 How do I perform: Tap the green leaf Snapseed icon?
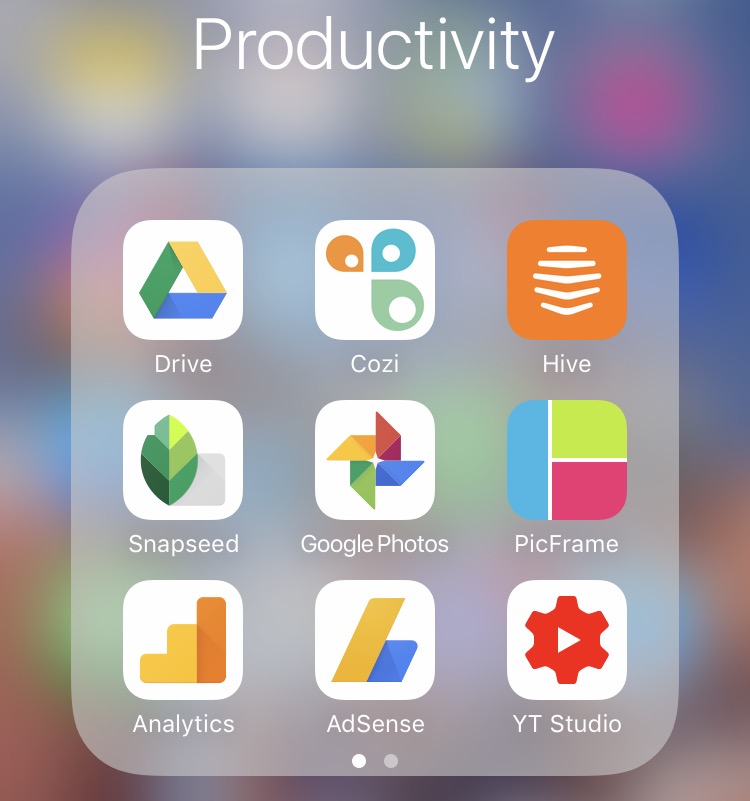[x=183, y=460]
